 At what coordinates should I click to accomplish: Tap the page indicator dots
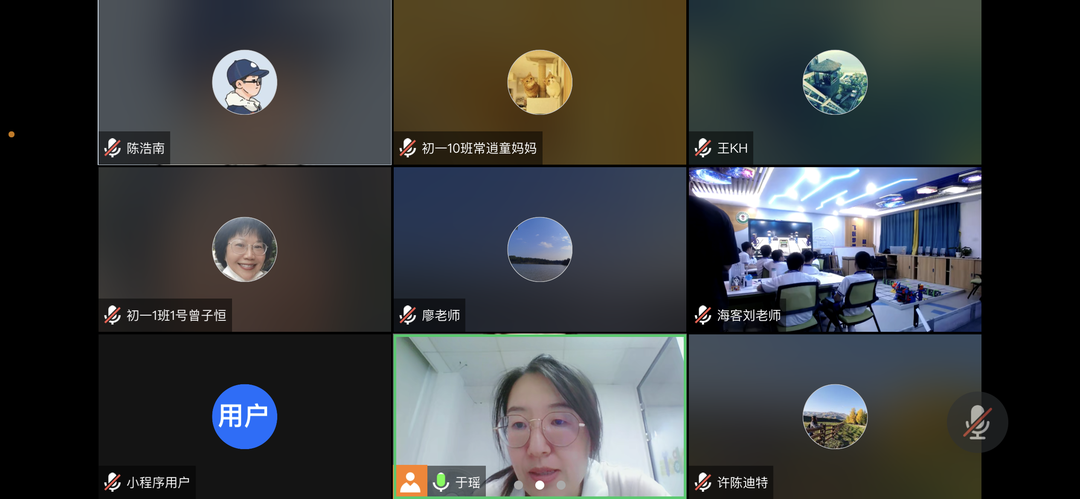(x=540, y=485)
